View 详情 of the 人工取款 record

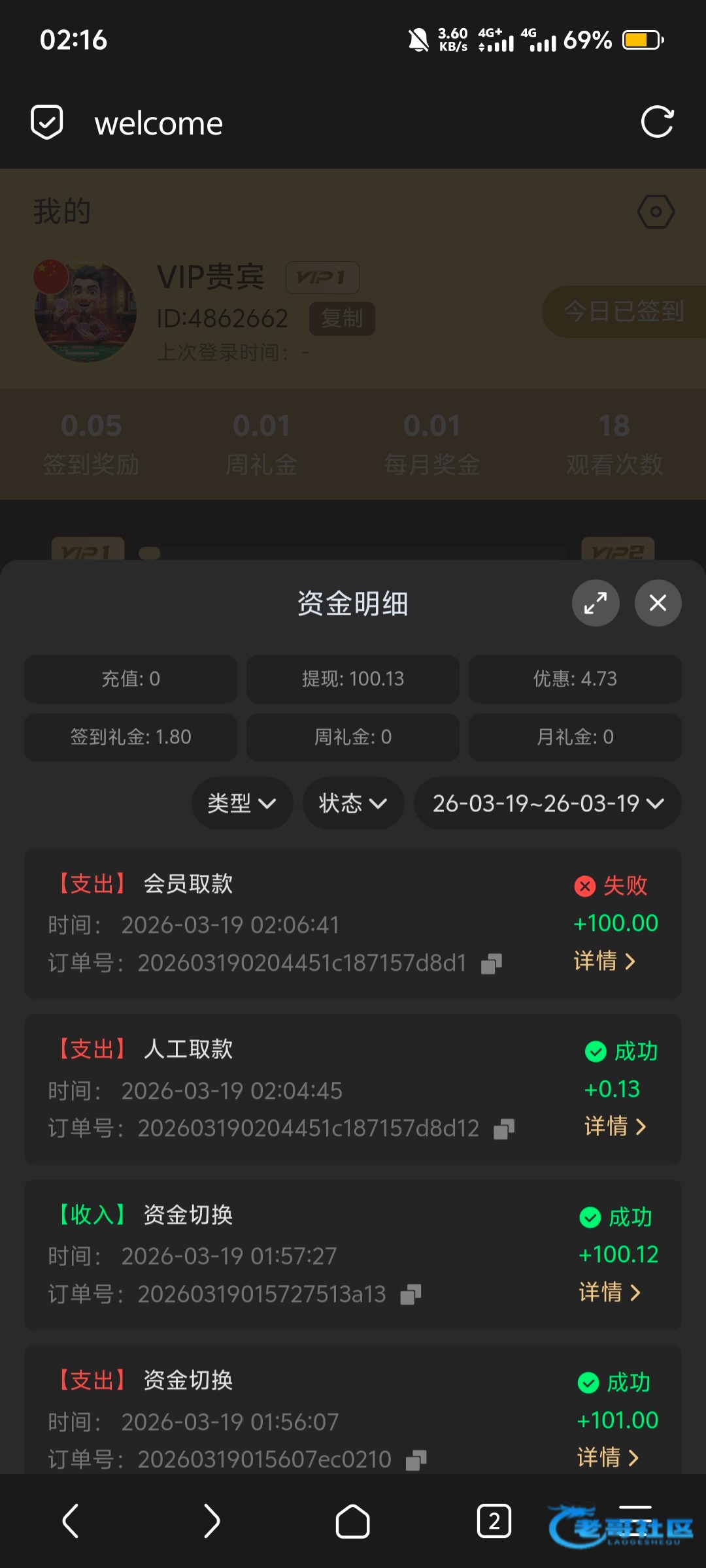(614, 1126)
